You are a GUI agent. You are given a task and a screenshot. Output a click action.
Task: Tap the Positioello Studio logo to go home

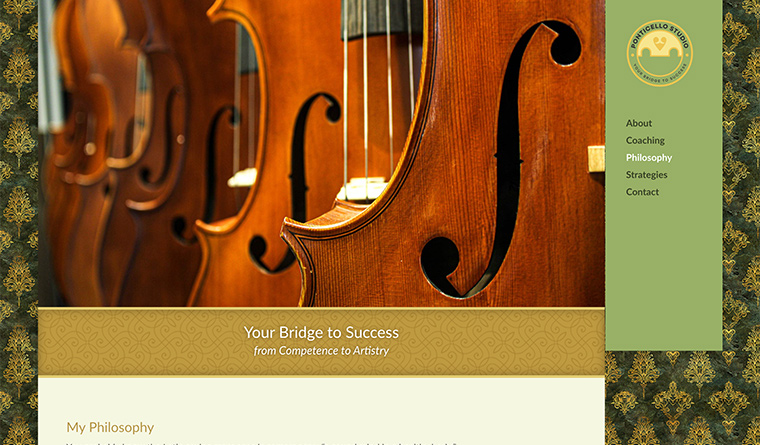[x=659, y=52]
